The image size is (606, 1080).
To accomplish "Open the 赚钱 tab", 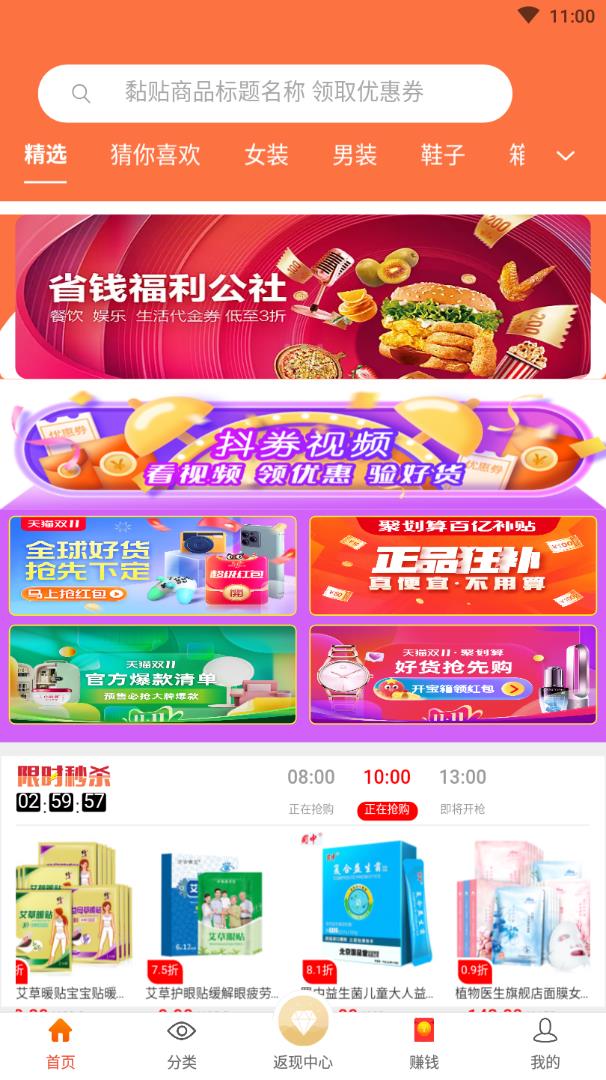I will tap(424, 1045).
